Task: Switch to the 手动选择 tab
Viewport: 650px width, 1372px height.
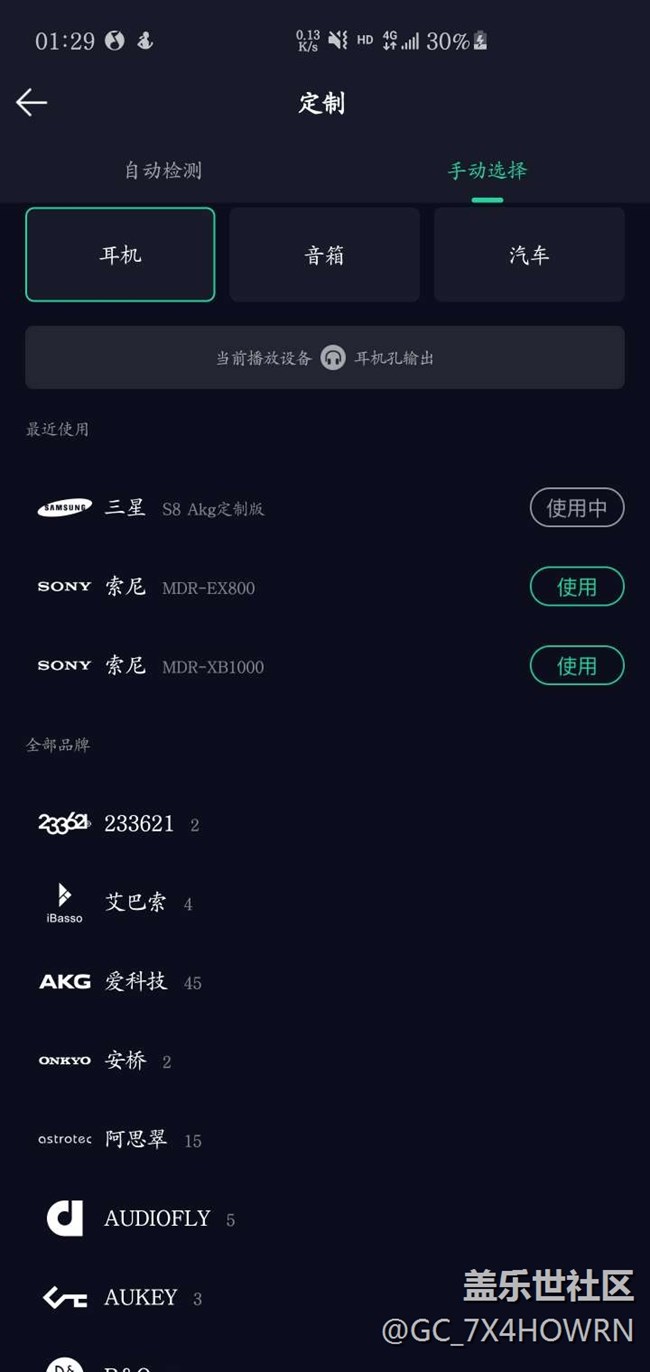Action: tap(487, 171)
